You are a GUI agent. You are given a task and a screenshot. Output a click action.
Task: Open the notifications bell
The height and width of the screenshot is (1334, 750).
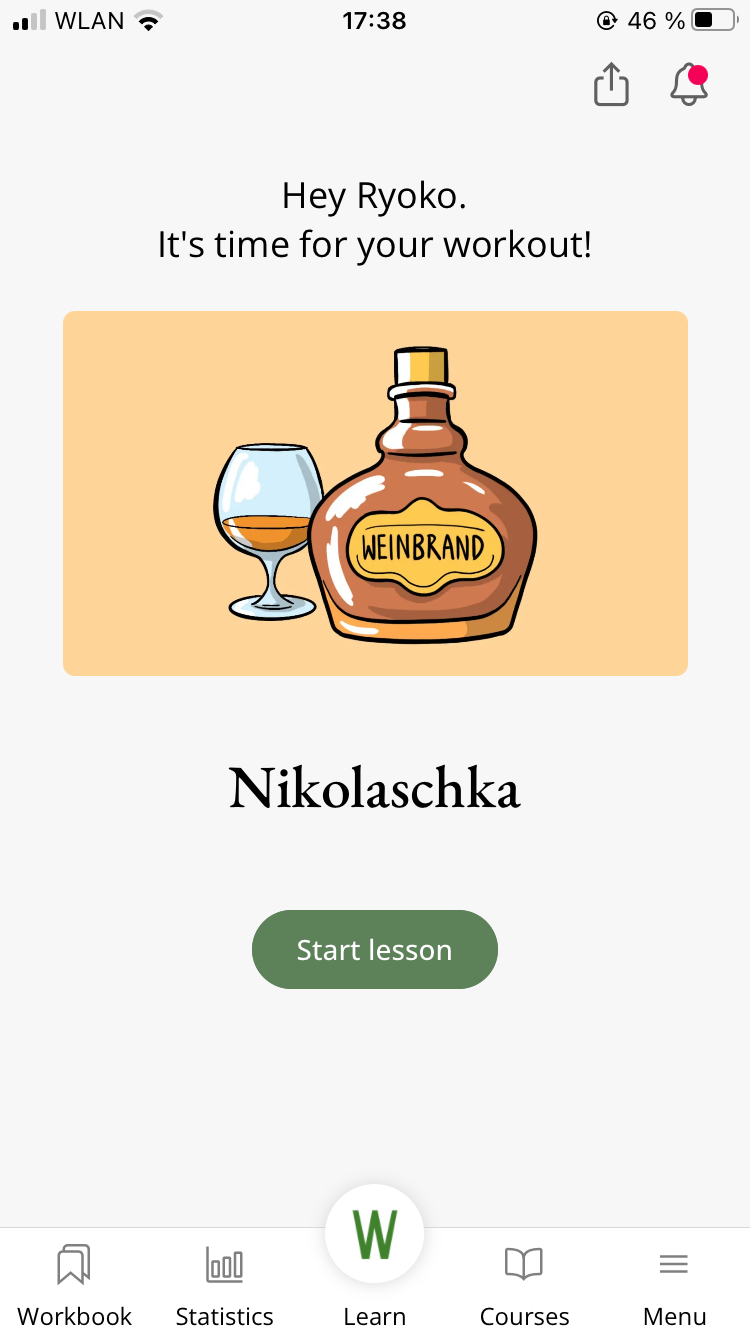point(689,84)
